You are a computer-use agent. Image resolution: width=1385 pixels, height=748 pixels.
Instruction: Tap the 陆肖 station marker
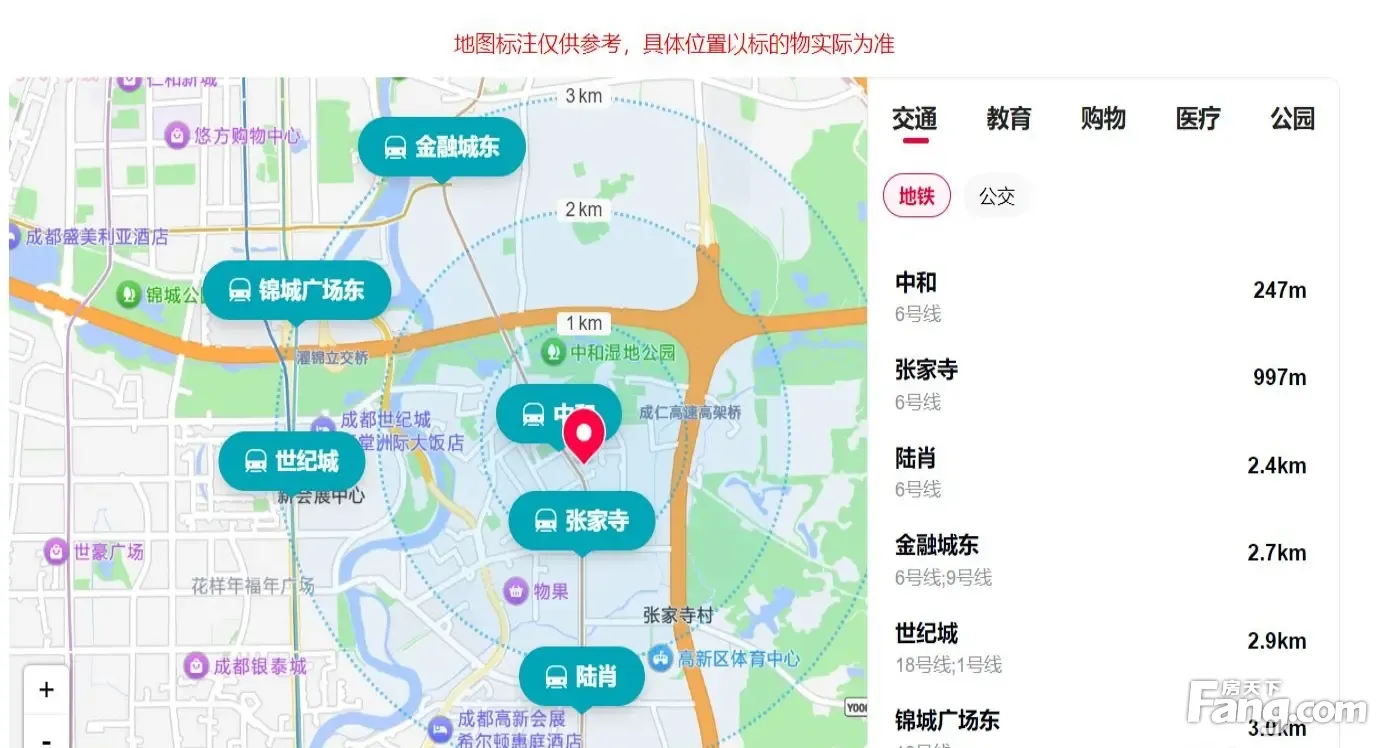[x=582, y=677]
